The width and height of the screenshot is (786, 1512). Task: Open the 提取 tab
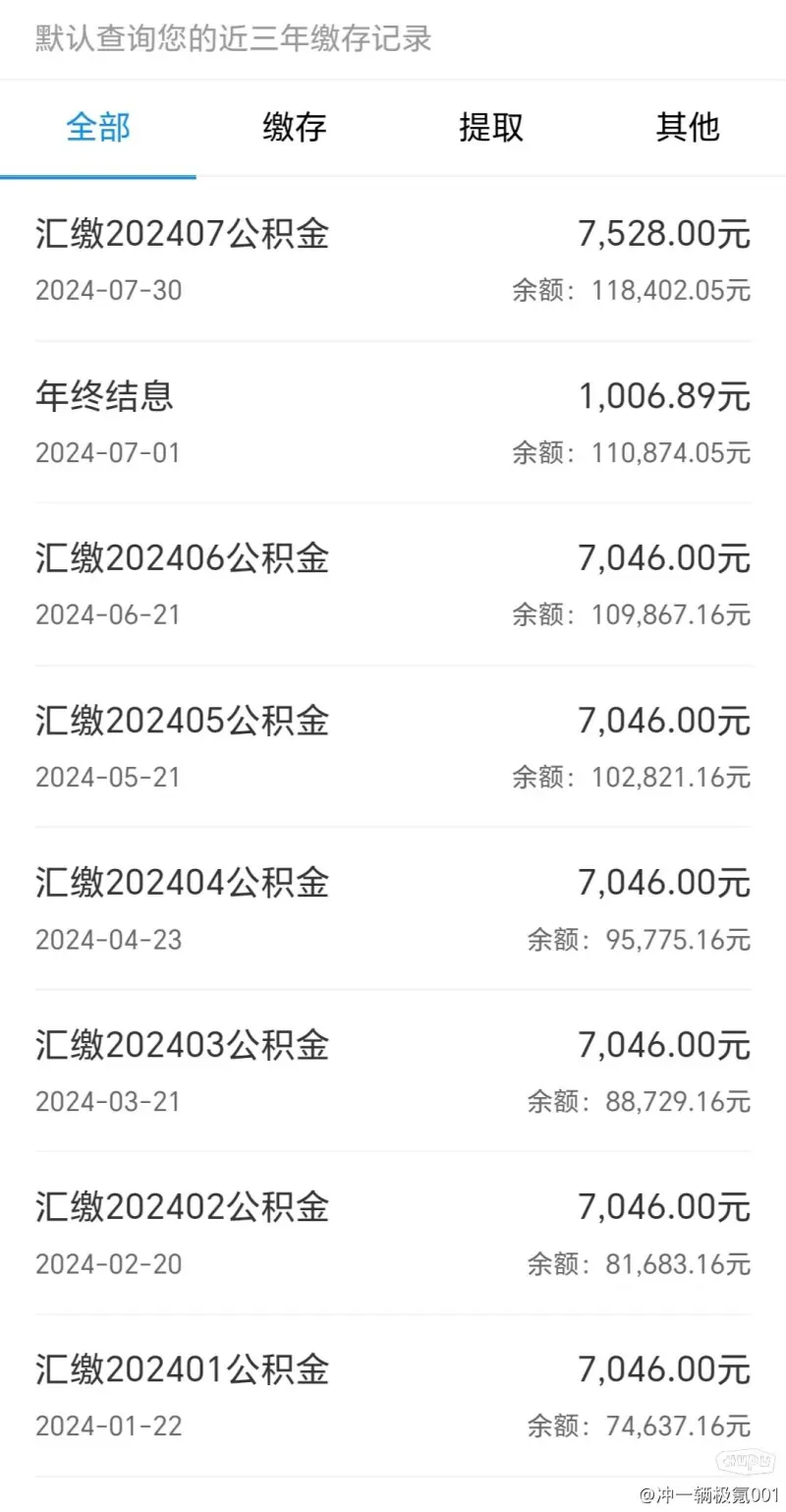491,128
